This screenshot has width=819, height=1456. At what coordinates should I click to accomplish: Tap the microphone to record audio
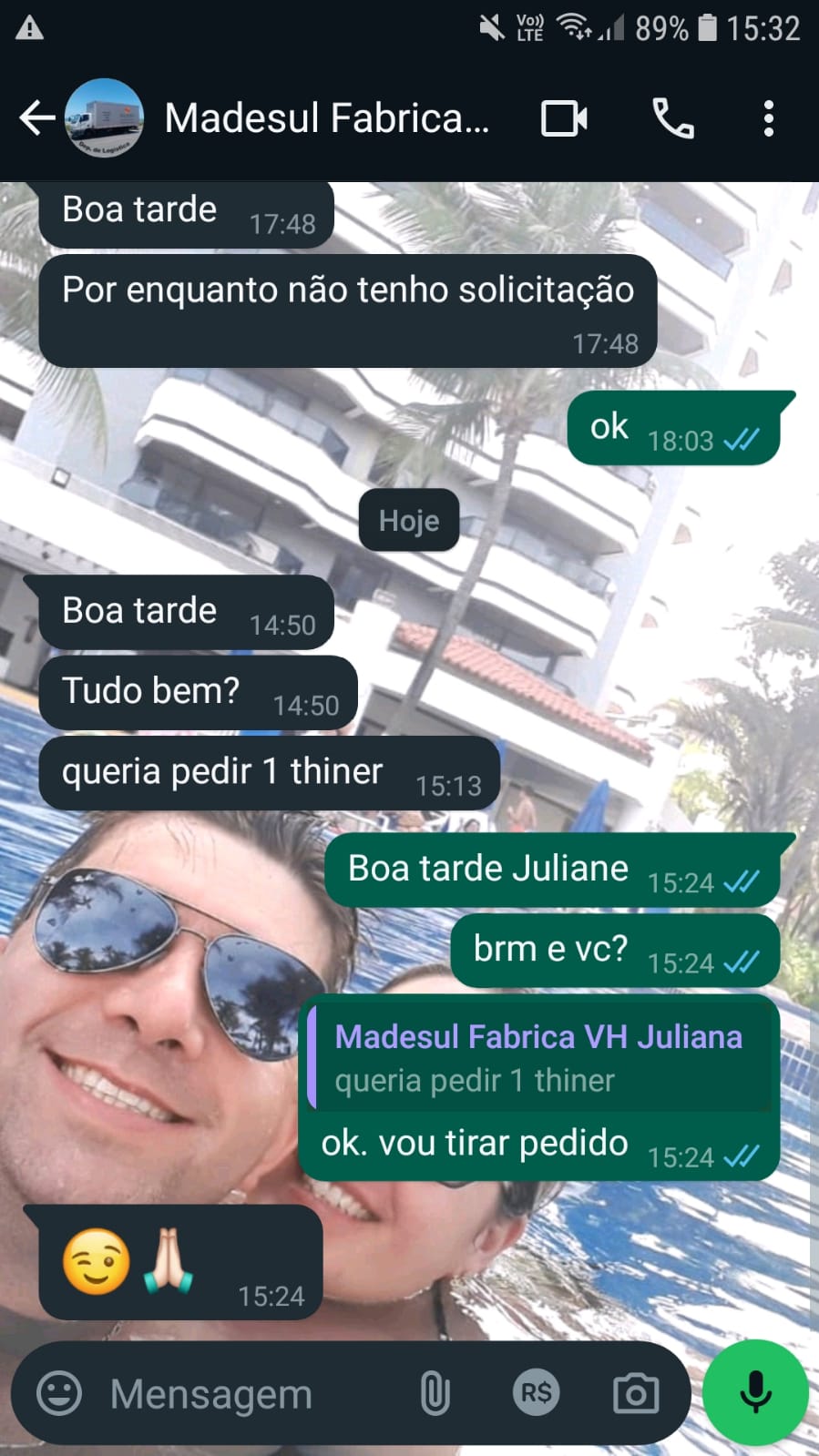point(755,1392)
